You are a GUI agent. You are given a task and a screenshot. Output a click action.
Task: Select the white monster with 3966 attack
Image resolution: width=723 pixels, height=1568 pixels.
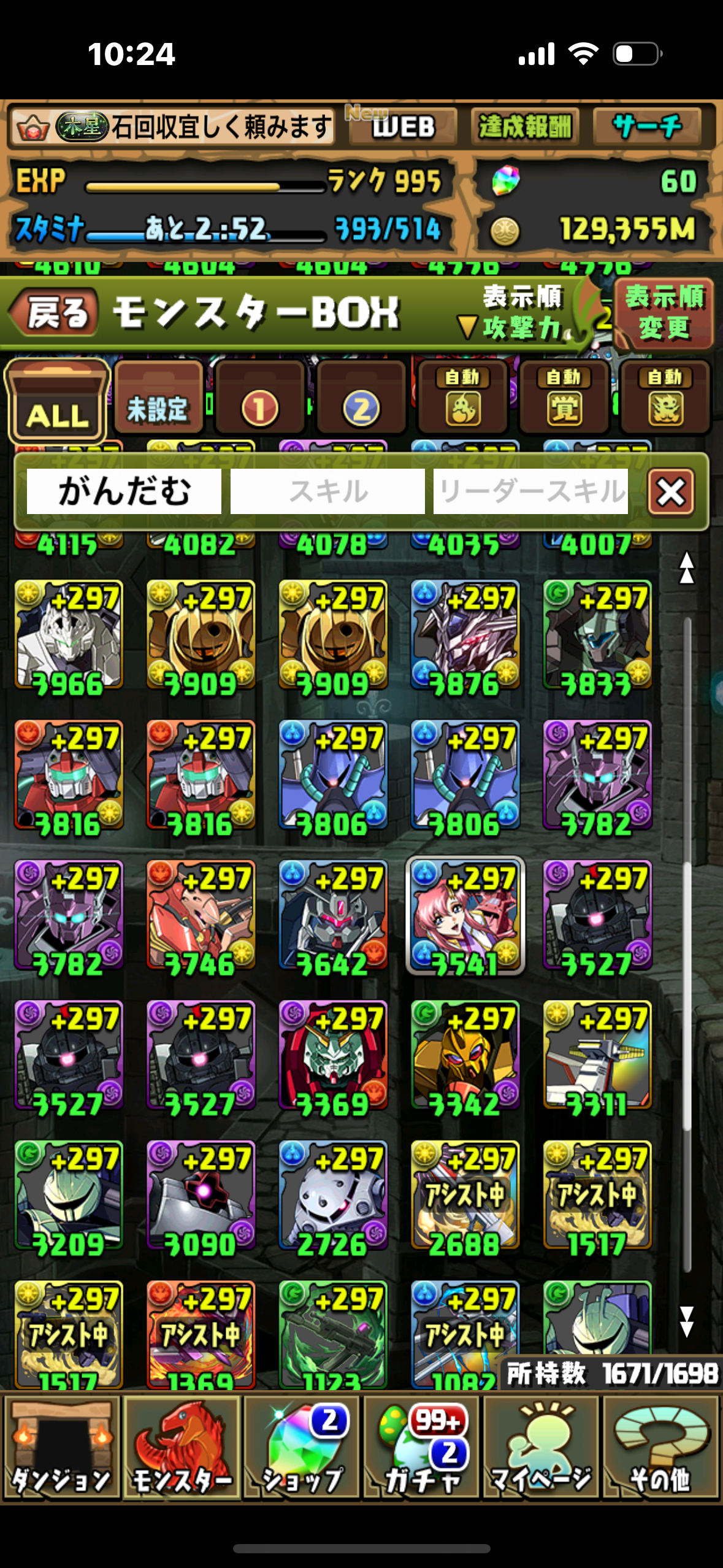pyautogui.click(x=68, y=636)
